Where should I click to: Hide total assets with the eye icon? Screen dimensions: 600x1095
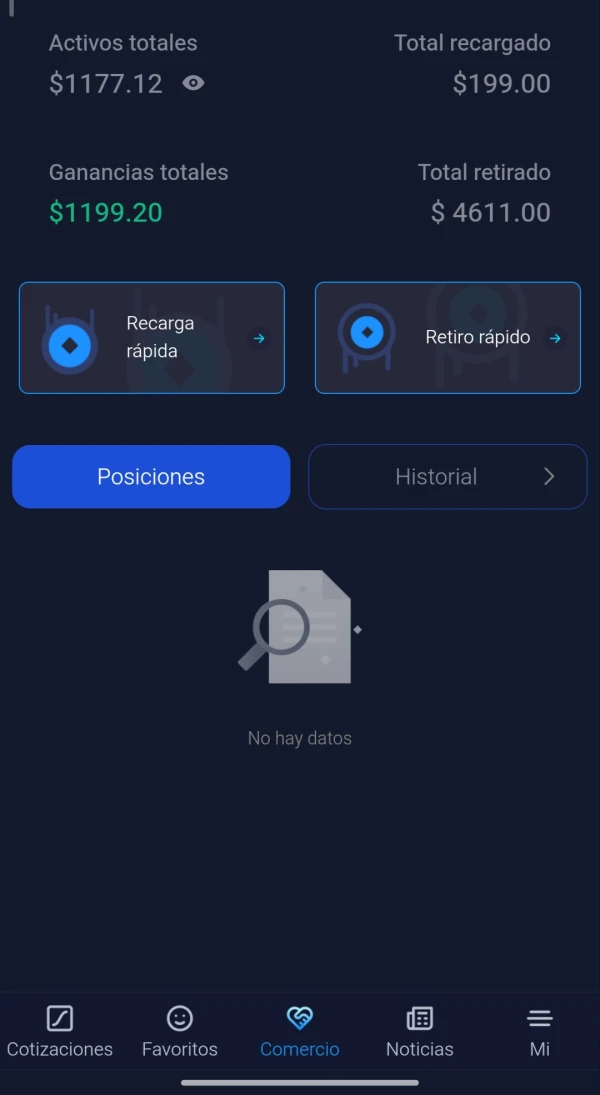(x=193, y=84)
